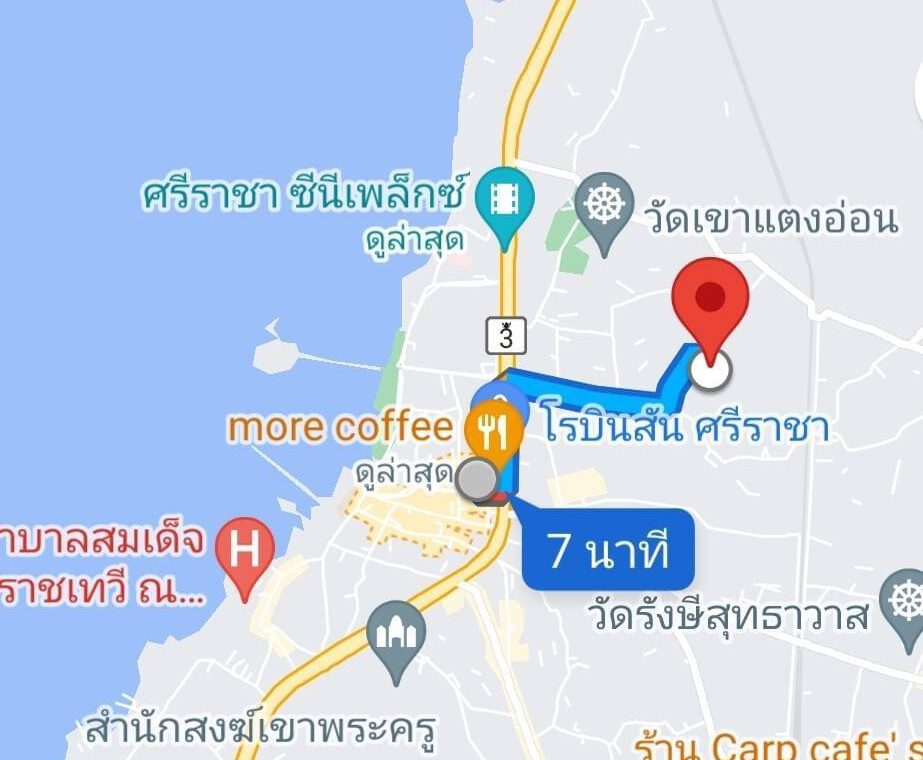Screen dimensions: 923x760
Task: Select the สำนักสงฆ์เขาพระครู landmark marker
Action: (x=397, y=633)
